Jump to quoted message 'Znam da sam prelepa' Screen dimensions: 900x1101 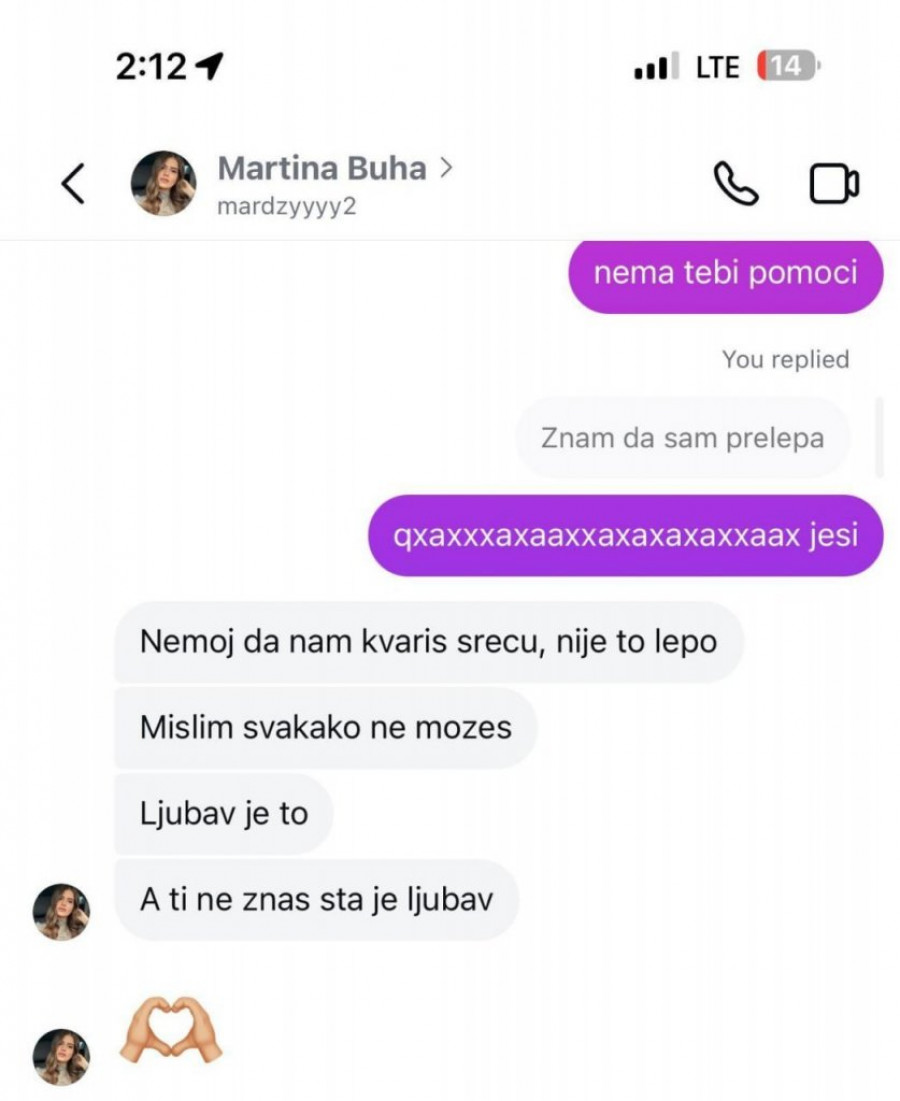682,438
